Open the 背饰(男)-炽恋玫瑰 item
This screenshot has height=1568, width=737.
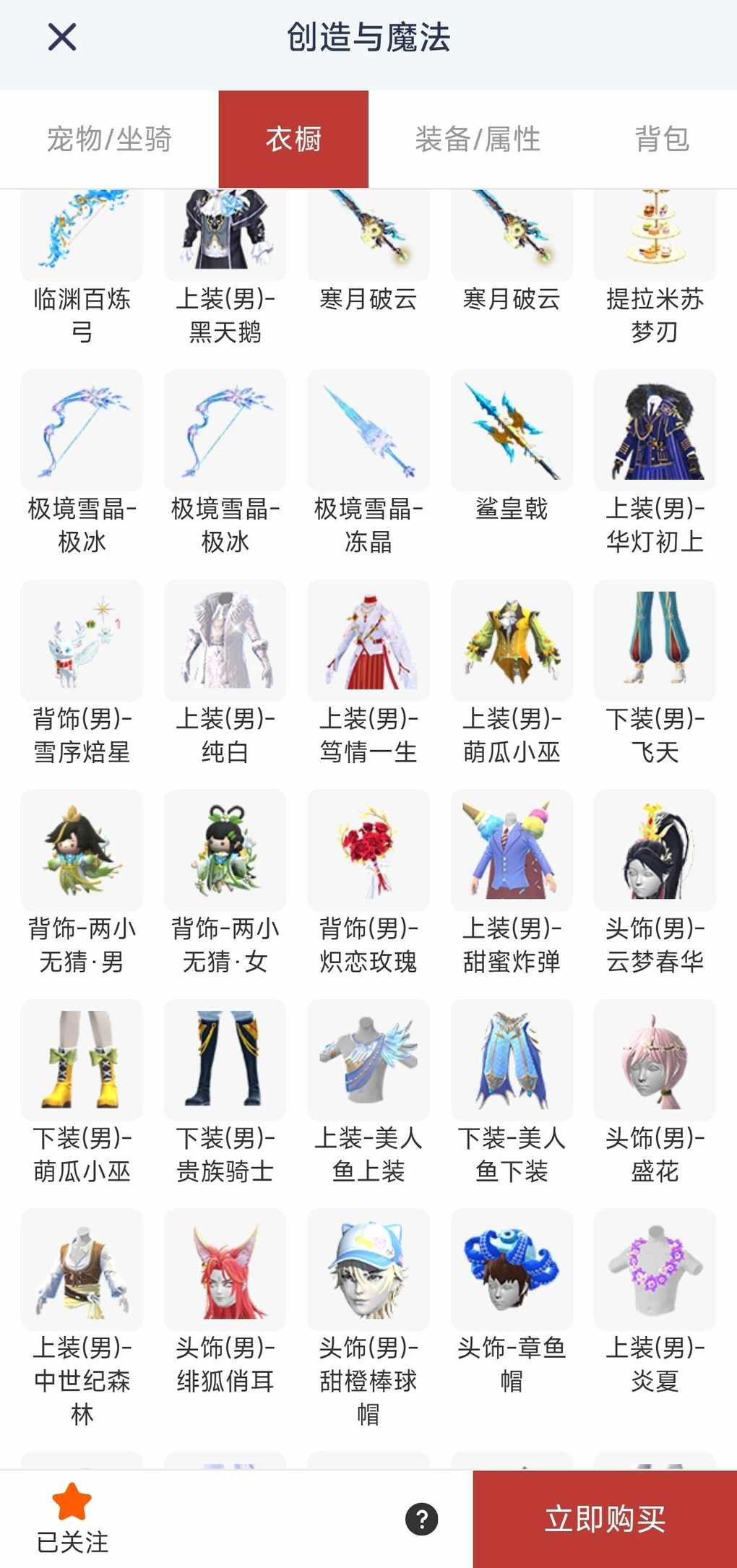coord(368,851)
